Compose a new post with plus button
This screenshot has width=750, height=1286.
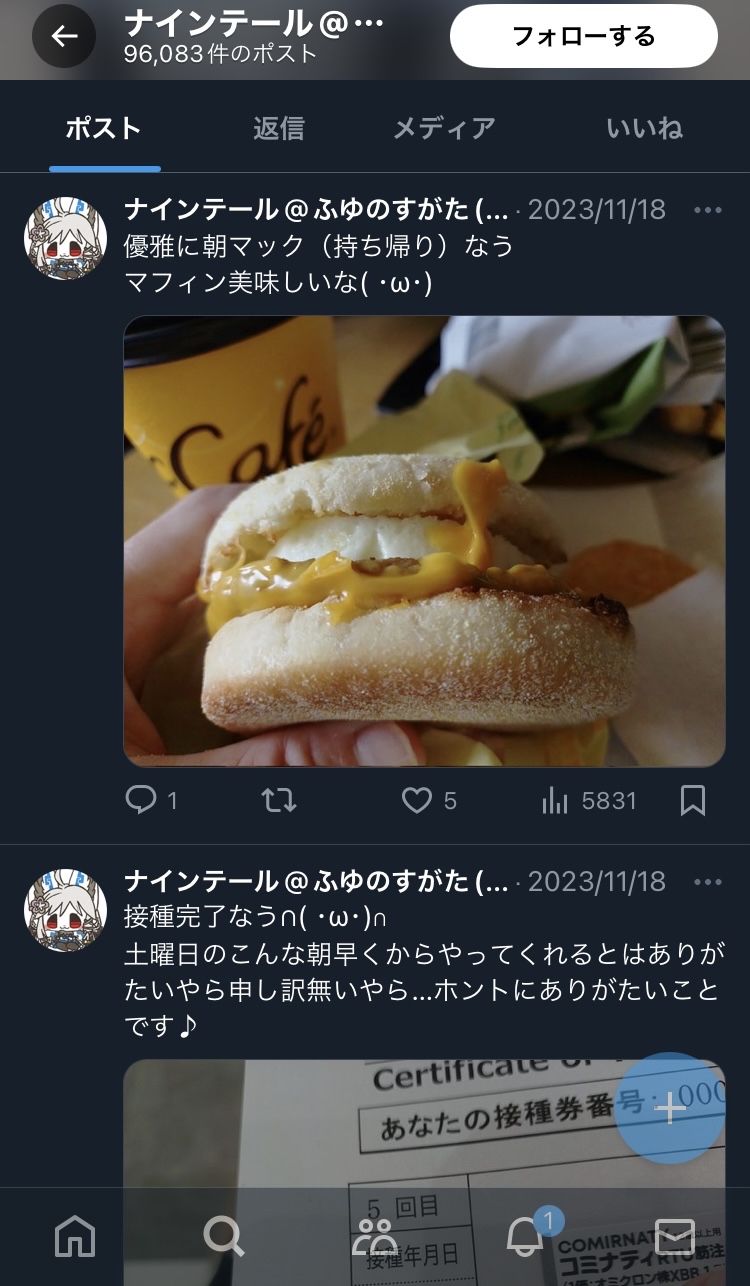point(669,1108)
